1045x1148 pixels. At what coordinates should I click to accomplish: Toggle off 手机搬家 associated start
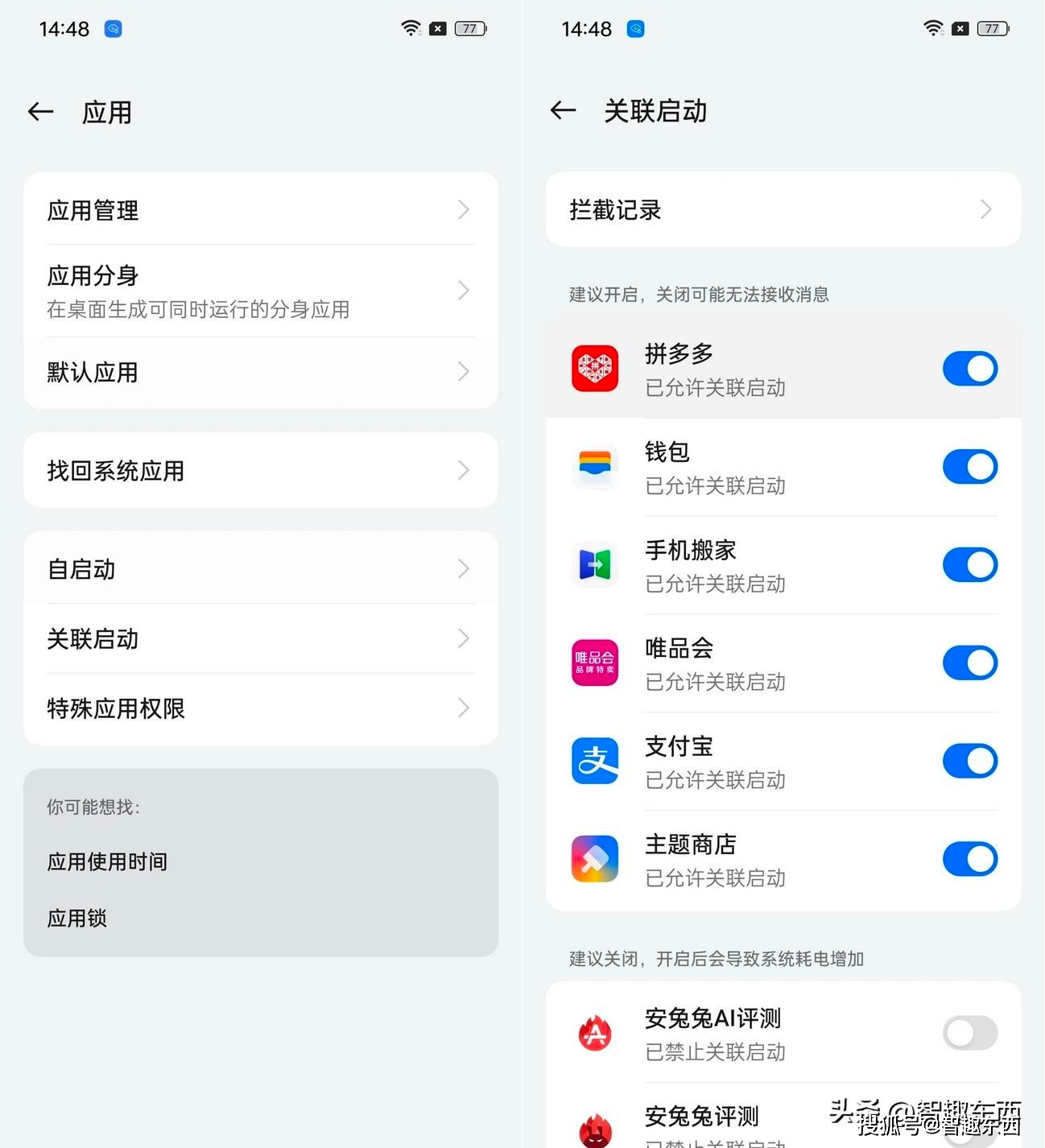coord(969,565)
